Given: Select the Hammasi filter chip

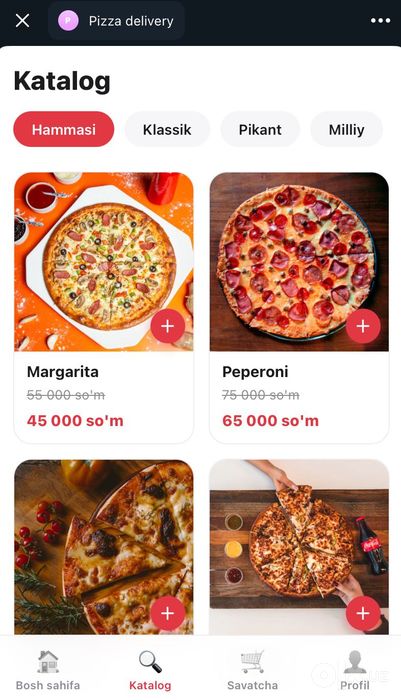Looking at the screenshot, I should click(64, 129).
